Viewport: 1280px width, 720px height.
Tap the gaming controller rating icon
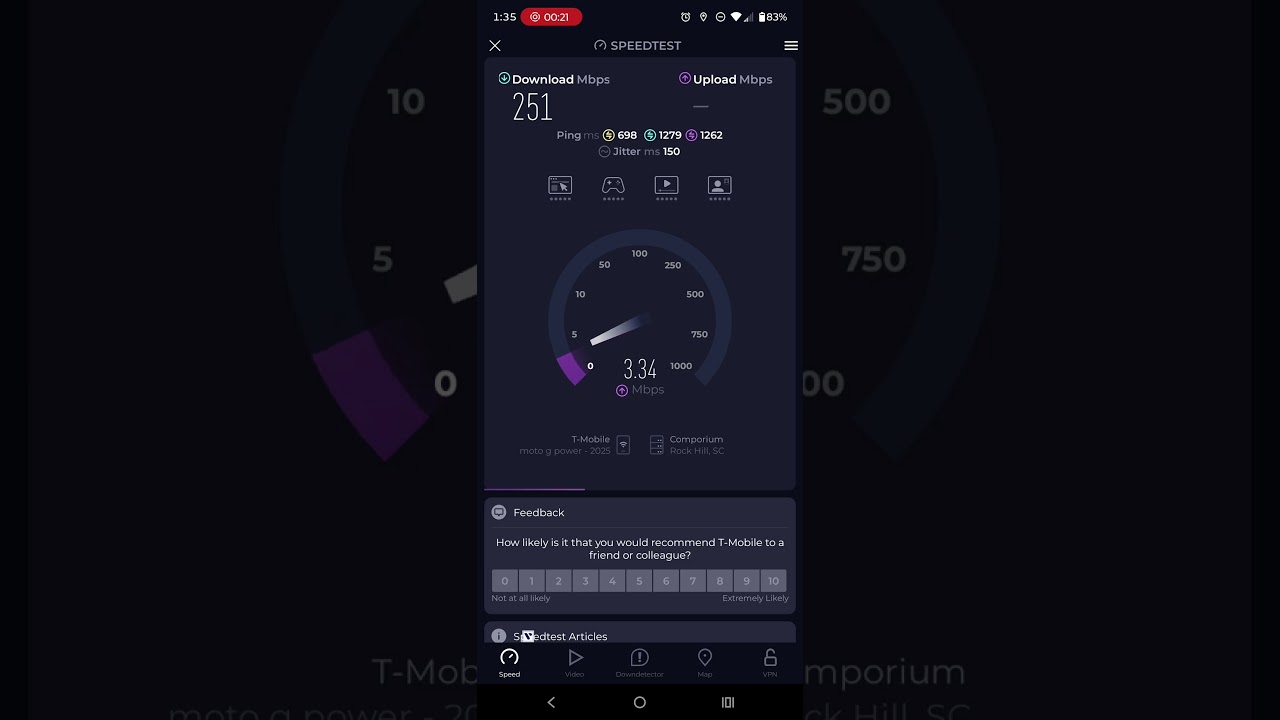[x=613, y=186]
